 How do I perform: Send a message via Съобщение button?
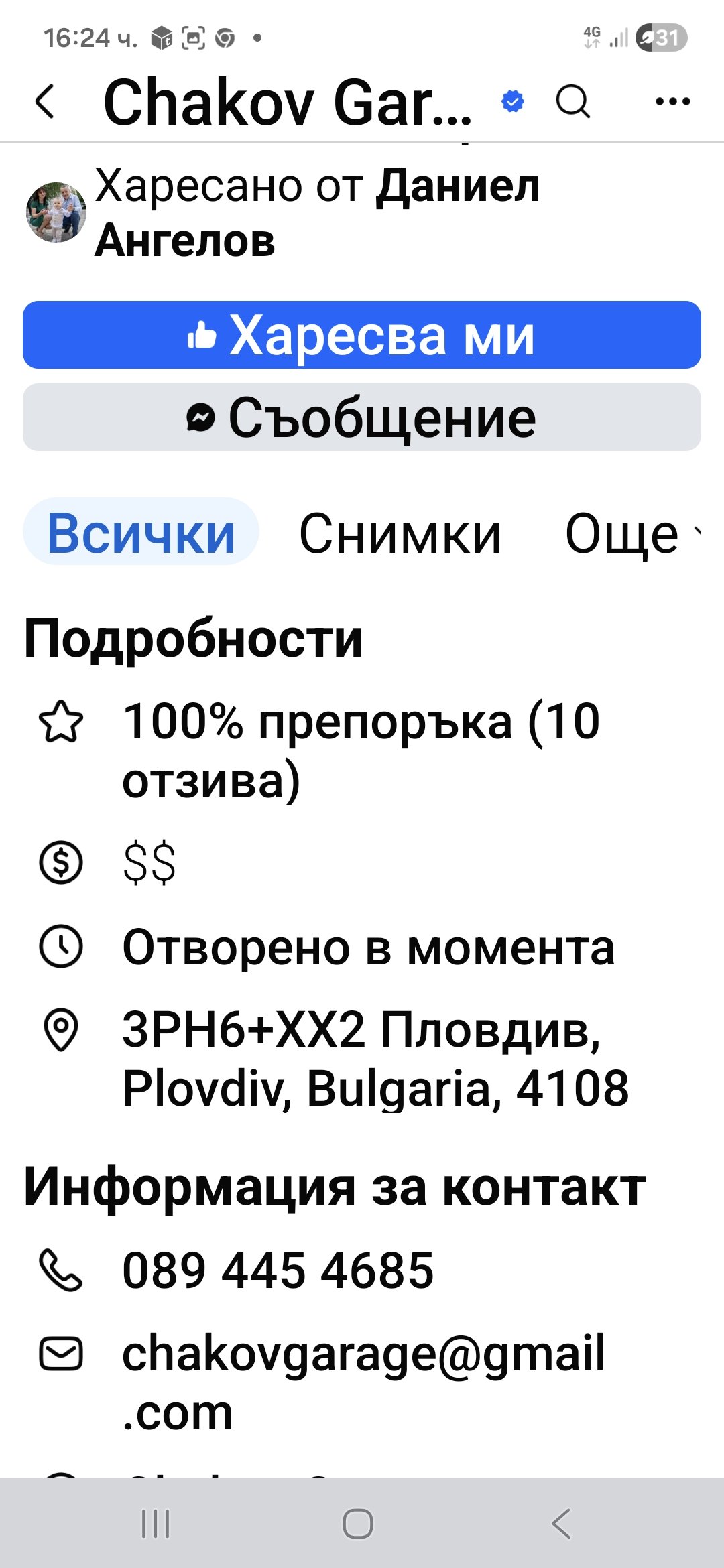[x=362, y=417]
